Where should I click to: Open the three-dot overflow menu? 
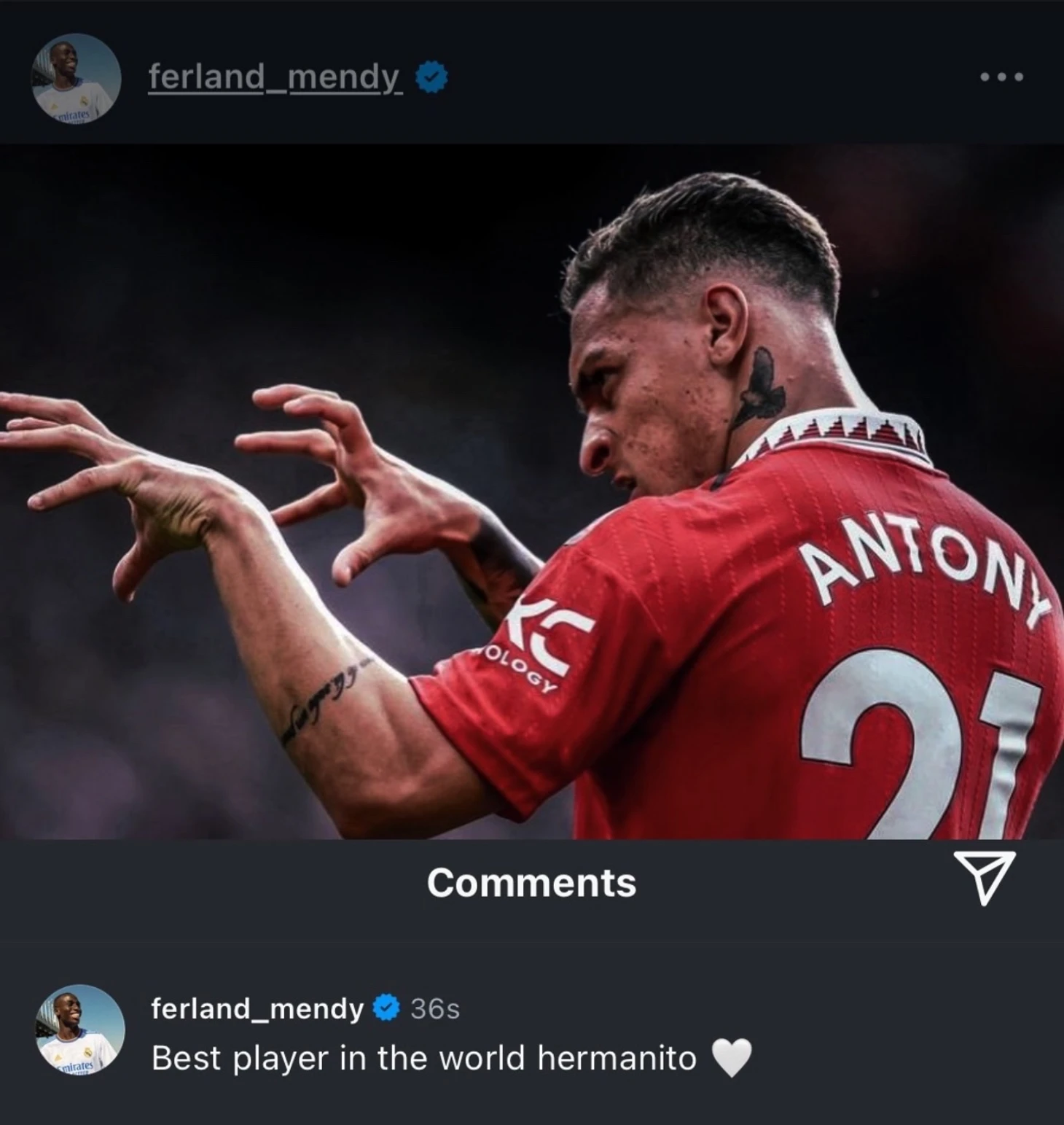coord(1002,77)
